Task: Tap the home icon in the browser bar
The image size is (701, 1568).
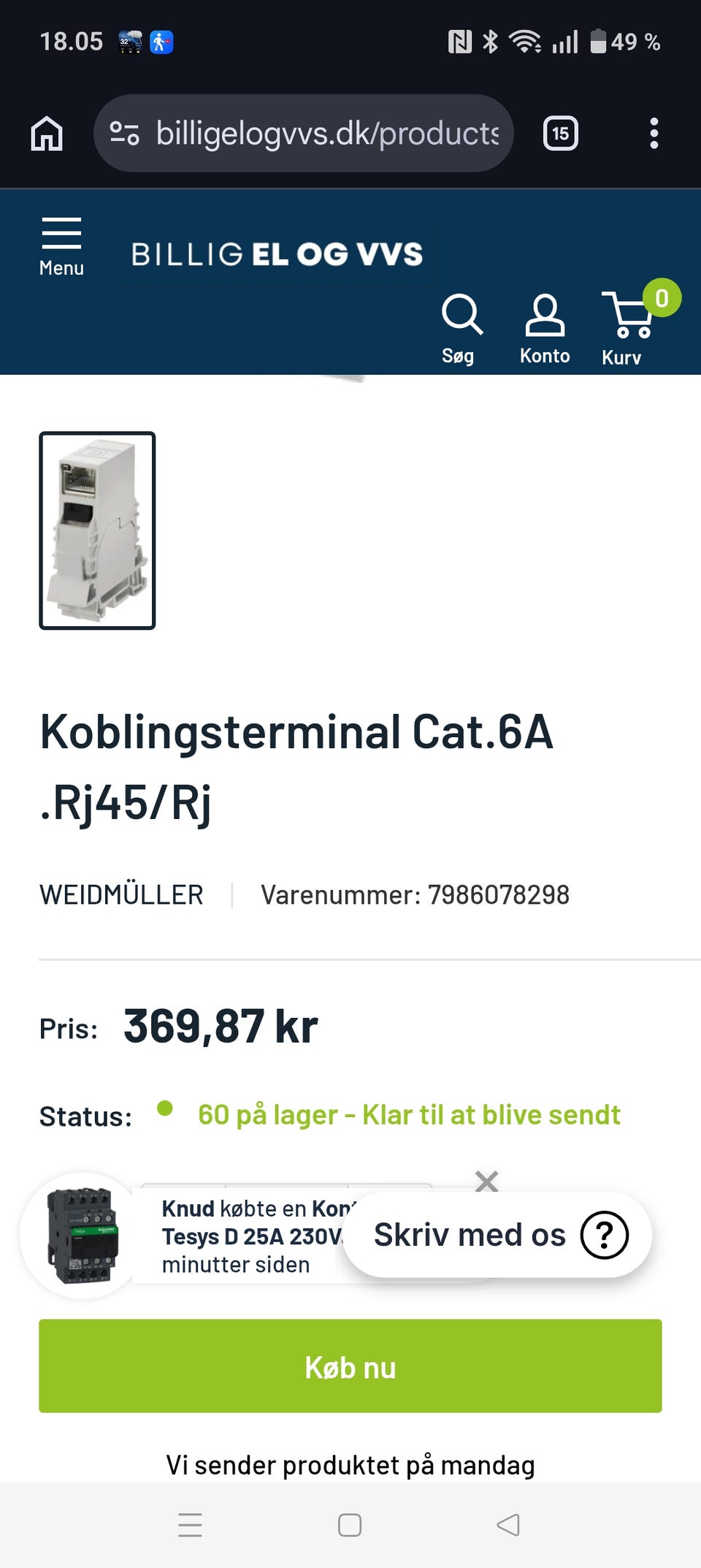Action: [47, 133]
